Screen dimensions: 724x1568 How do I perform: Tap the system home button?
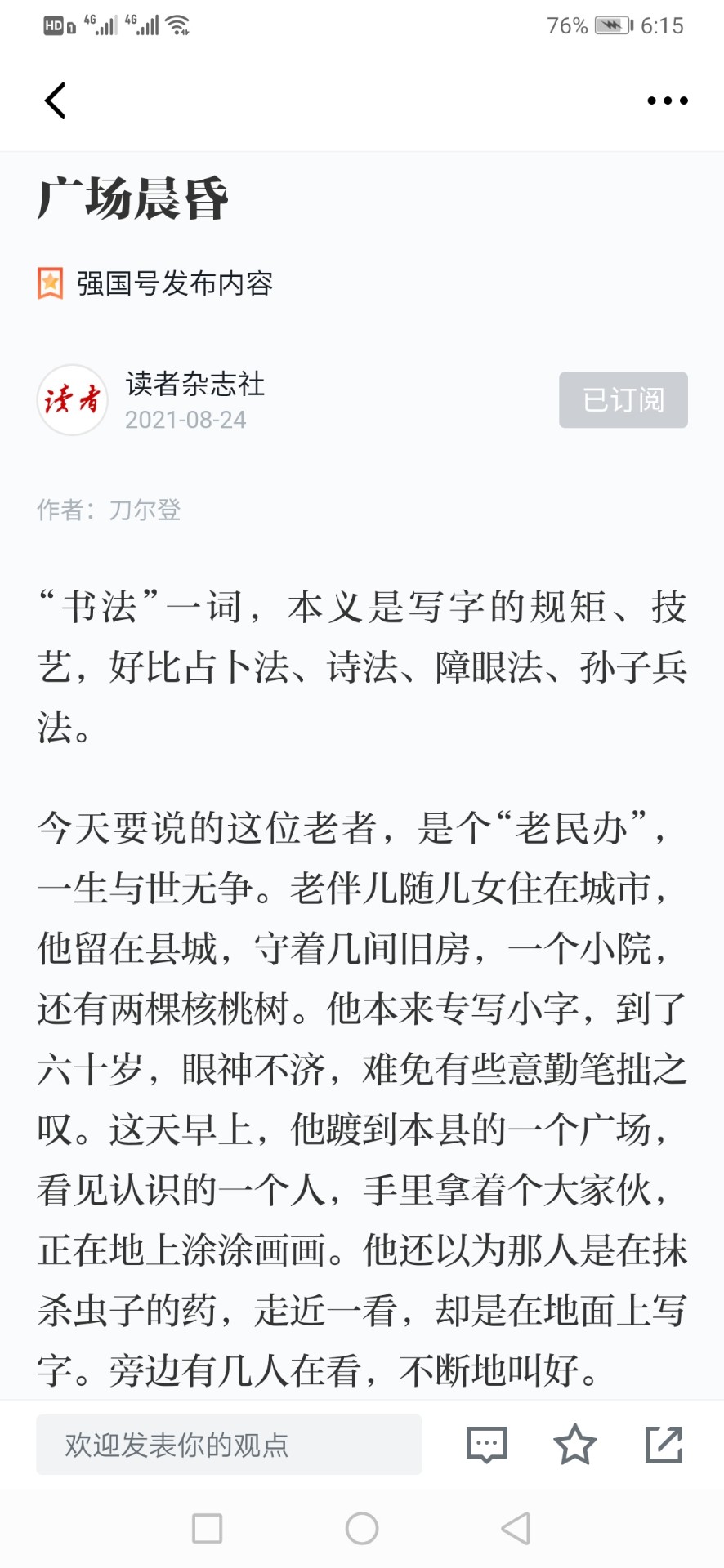[x=362, y=1529]
